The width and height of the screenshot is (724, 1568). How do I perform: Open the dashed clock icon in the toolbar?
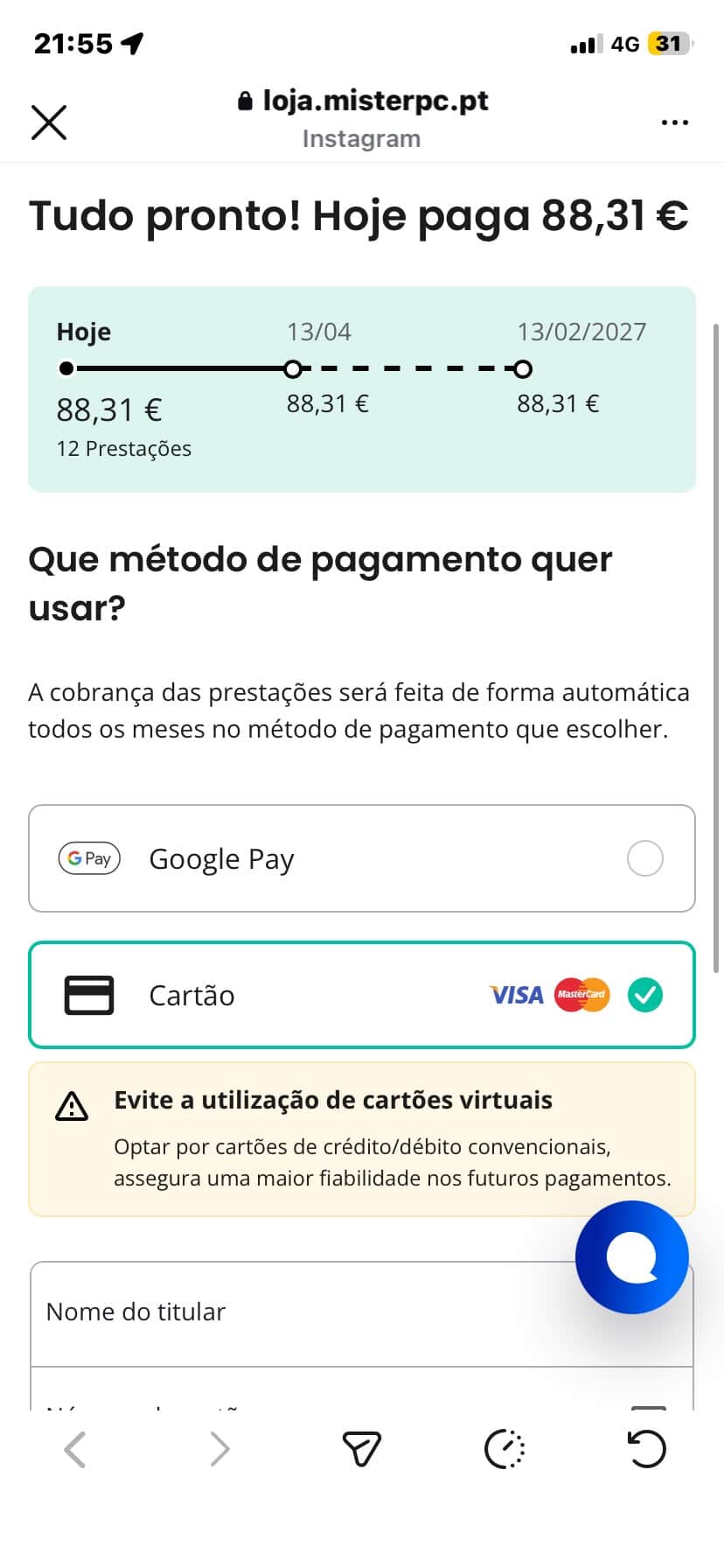[505, 1450]
